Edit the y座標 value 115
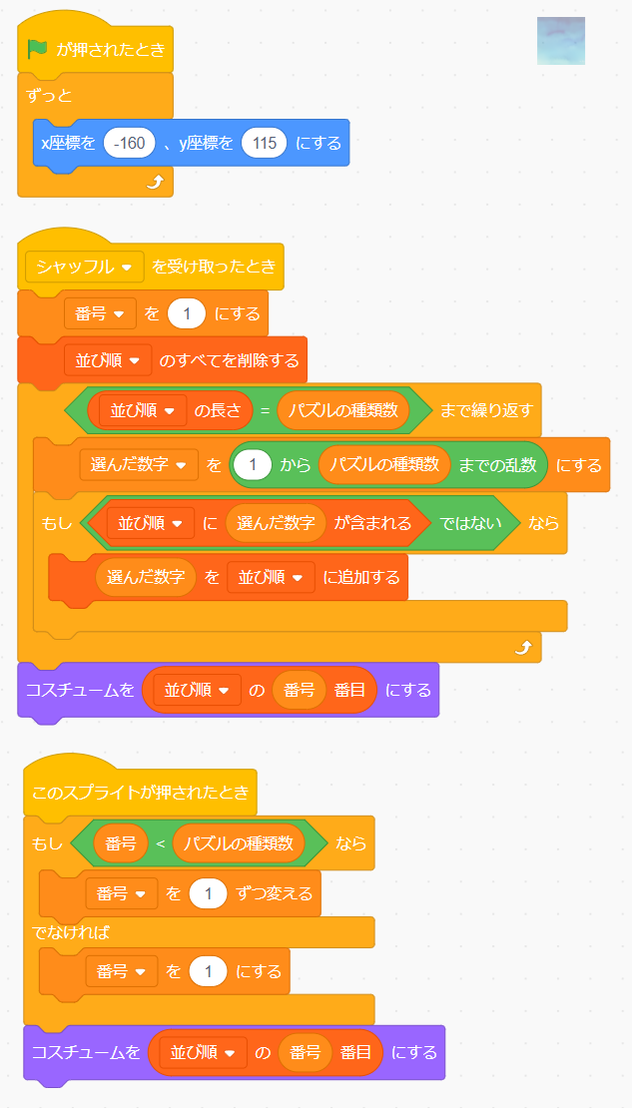632x1108 pixels. pyautogui.click(x=264, y=143)
